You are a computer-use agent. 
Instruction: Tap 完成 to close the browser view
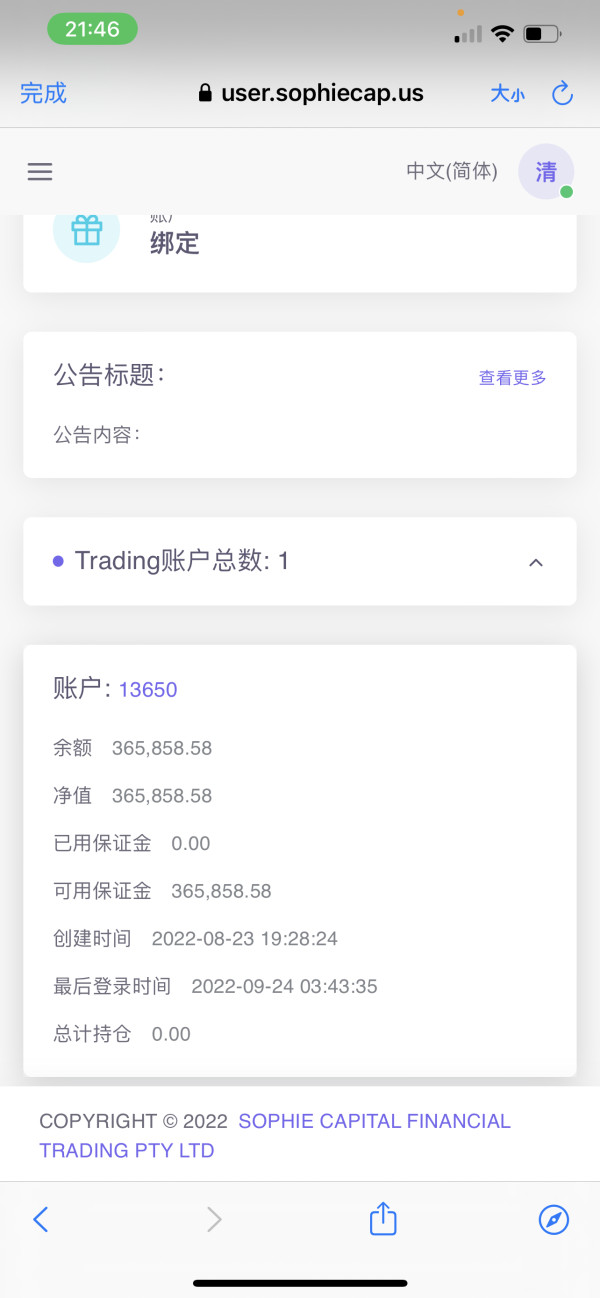pos(43,93)
